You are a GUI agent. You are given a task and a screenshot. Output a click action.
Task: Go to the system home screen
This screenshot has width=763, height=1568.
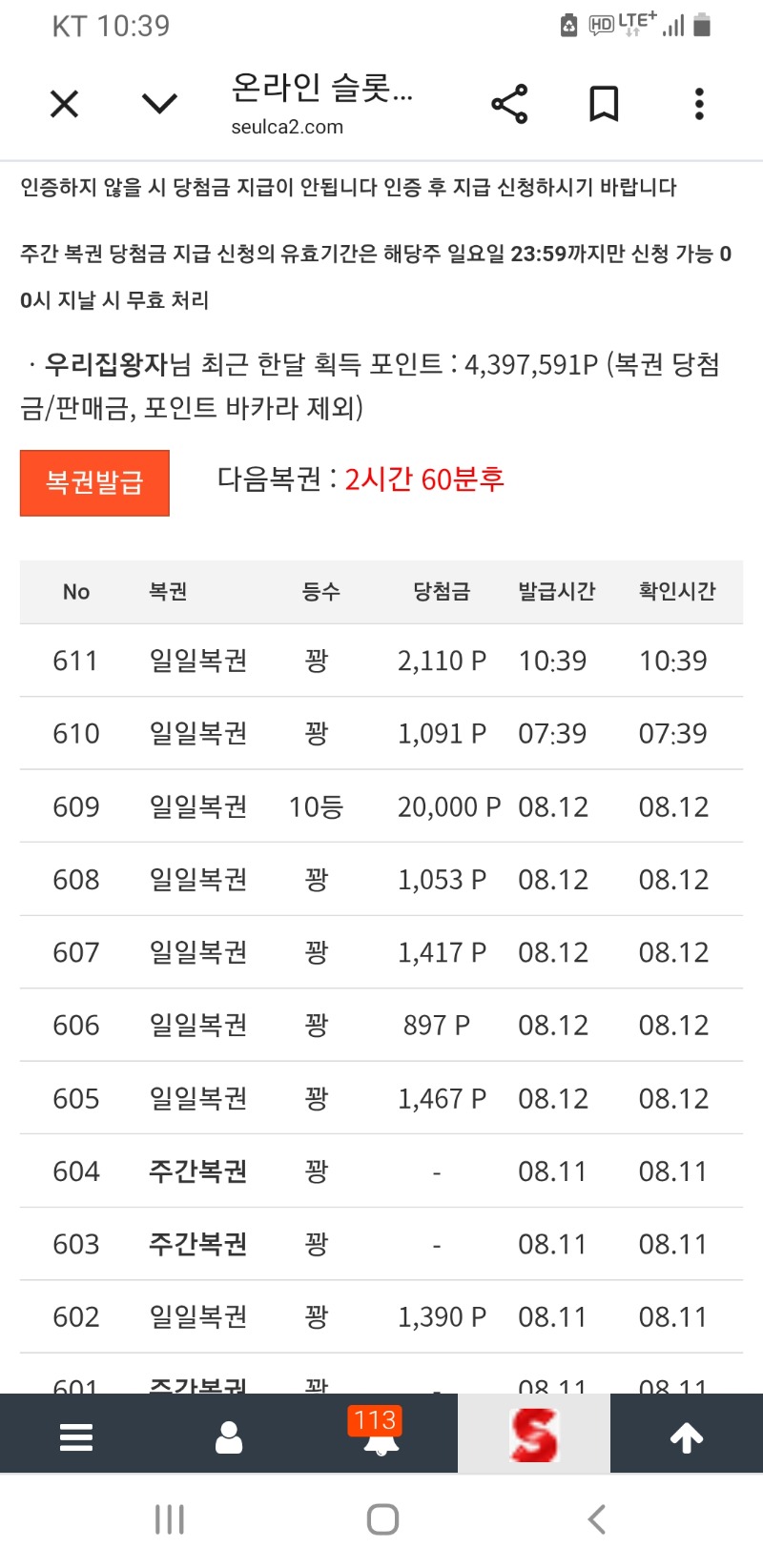tap(382, 1519)
